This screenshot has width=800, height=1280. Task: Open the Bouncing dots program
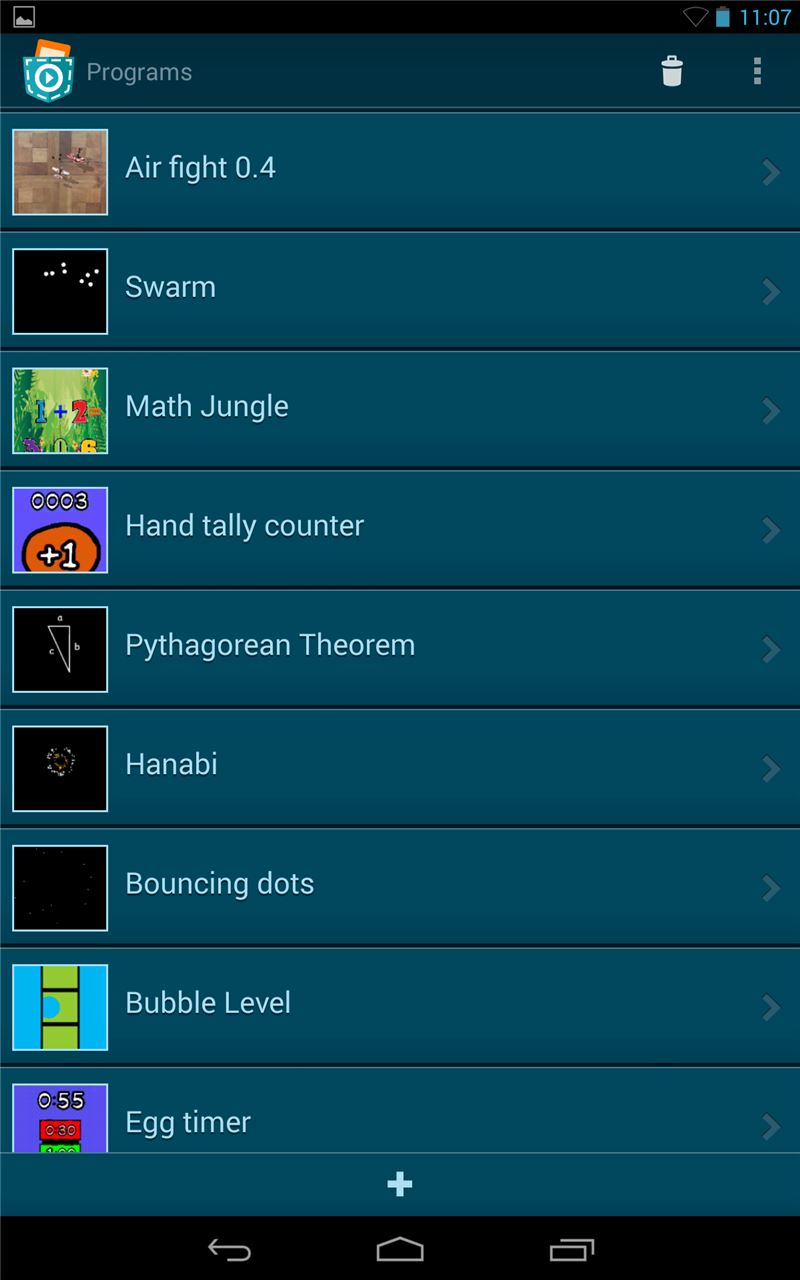(x=400, y=886)
